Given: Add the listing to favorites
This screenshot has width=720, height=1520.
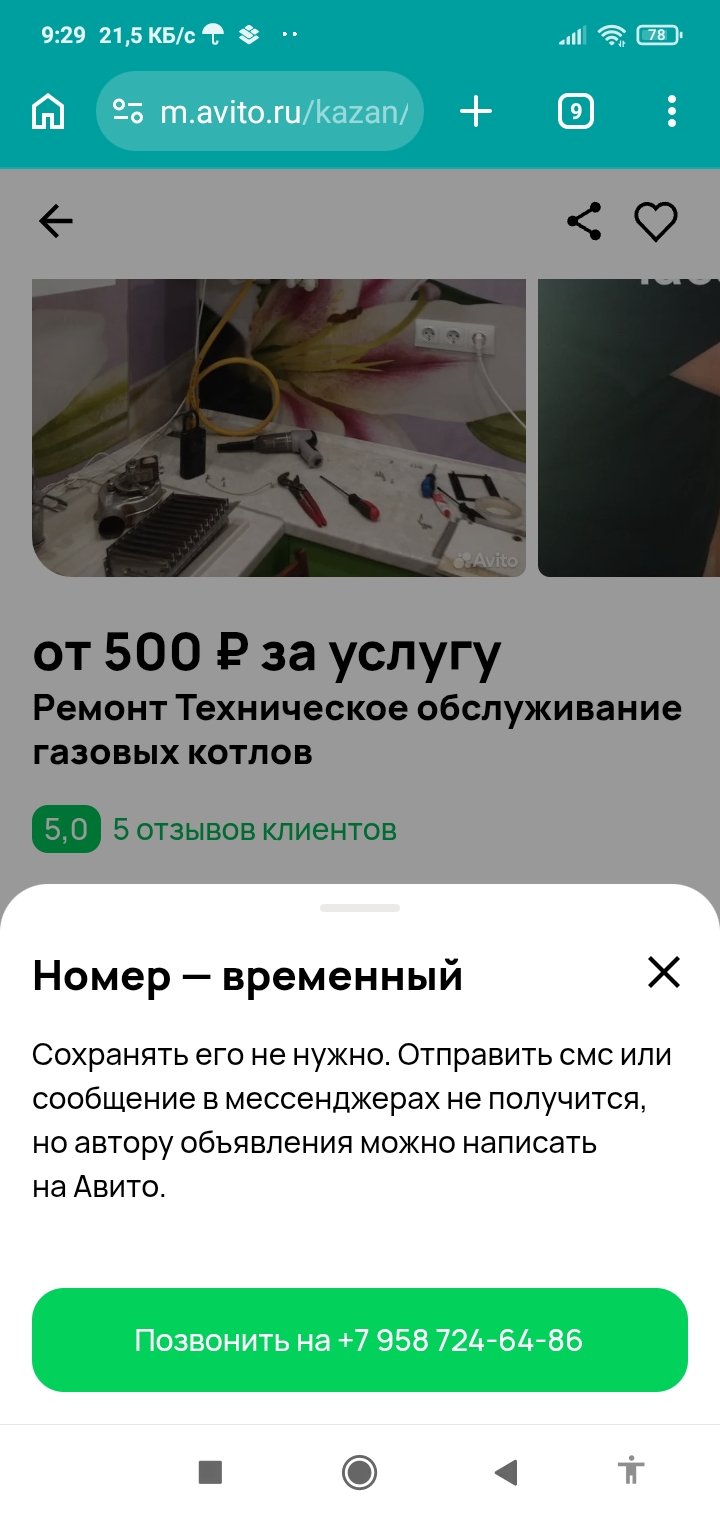Looking at the screenshot, I should tap(656, 221).
